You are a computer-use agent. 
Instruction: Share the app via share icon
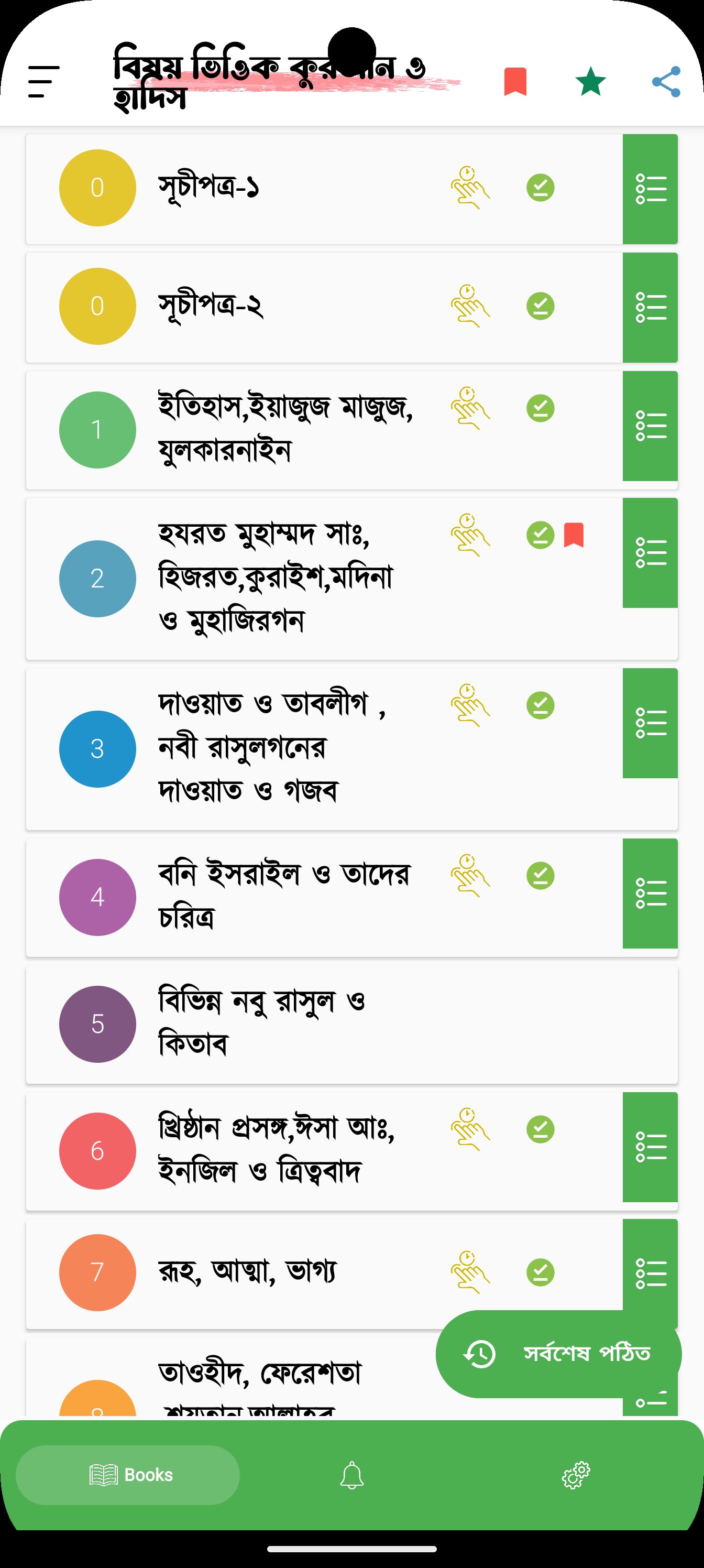[x=666, y=82]
